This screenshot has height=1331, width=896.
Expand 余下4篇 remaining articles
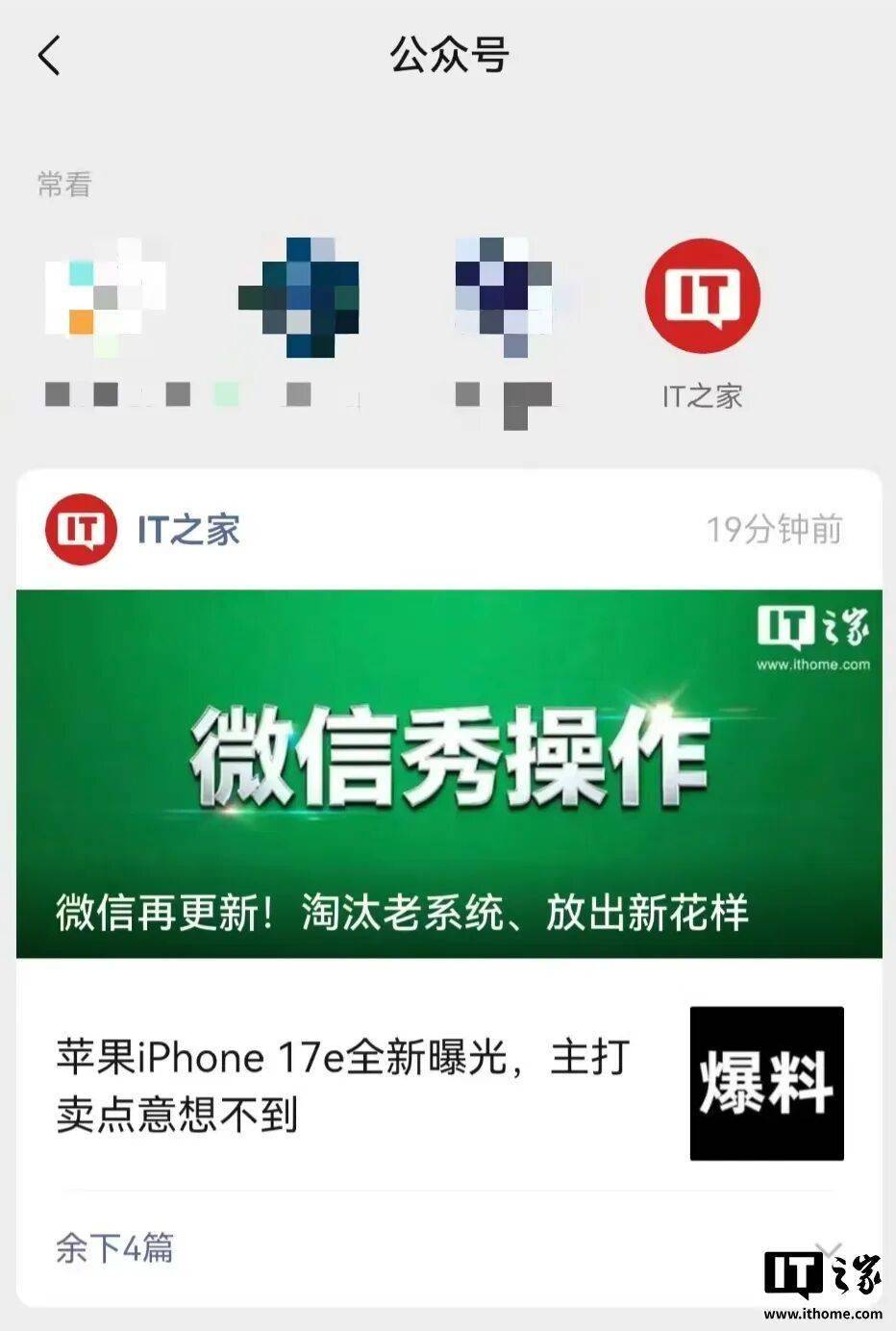[115, 1248]
